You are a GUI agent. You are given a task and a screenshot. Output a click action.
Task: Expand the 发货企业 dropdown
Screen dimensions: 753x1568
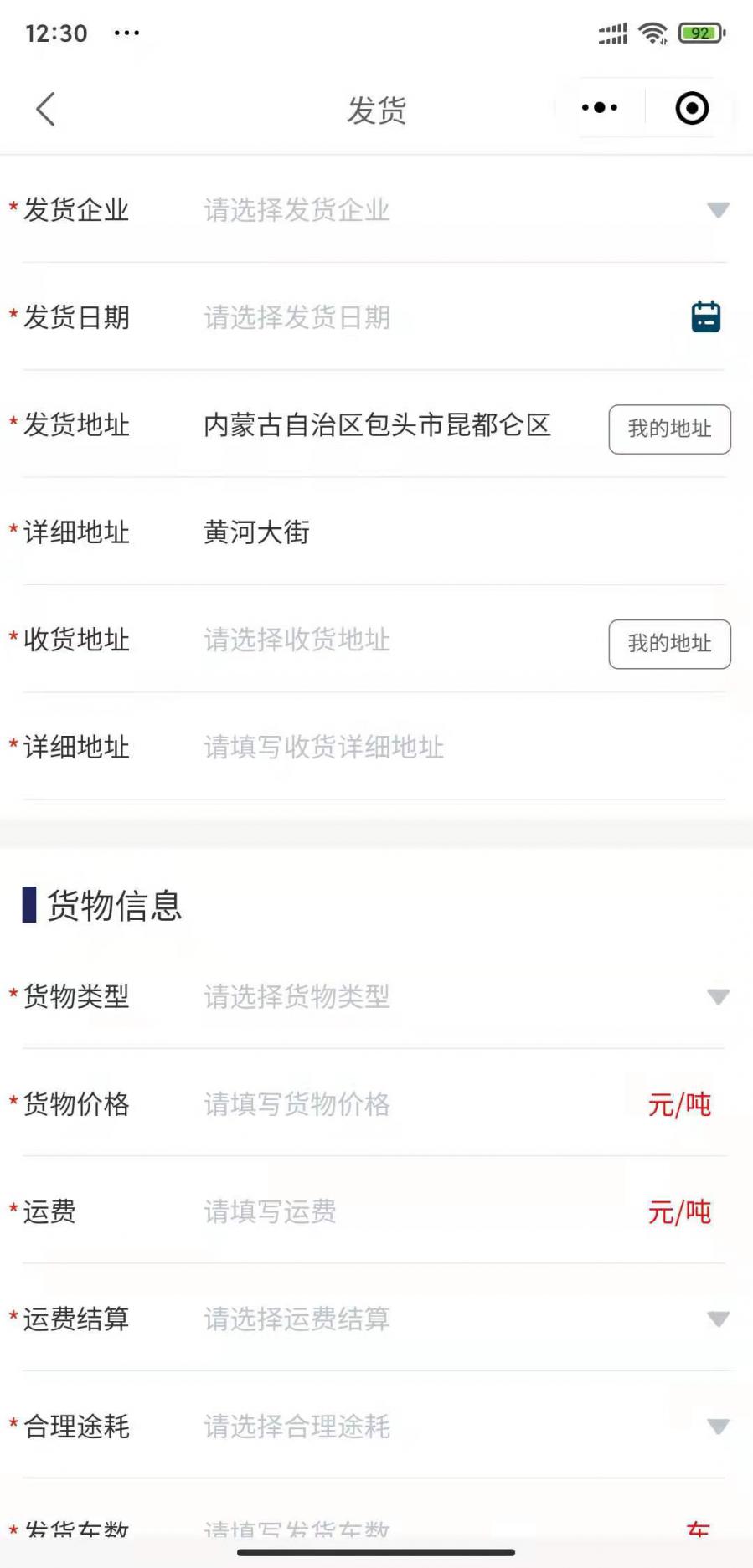pos(717,210)
